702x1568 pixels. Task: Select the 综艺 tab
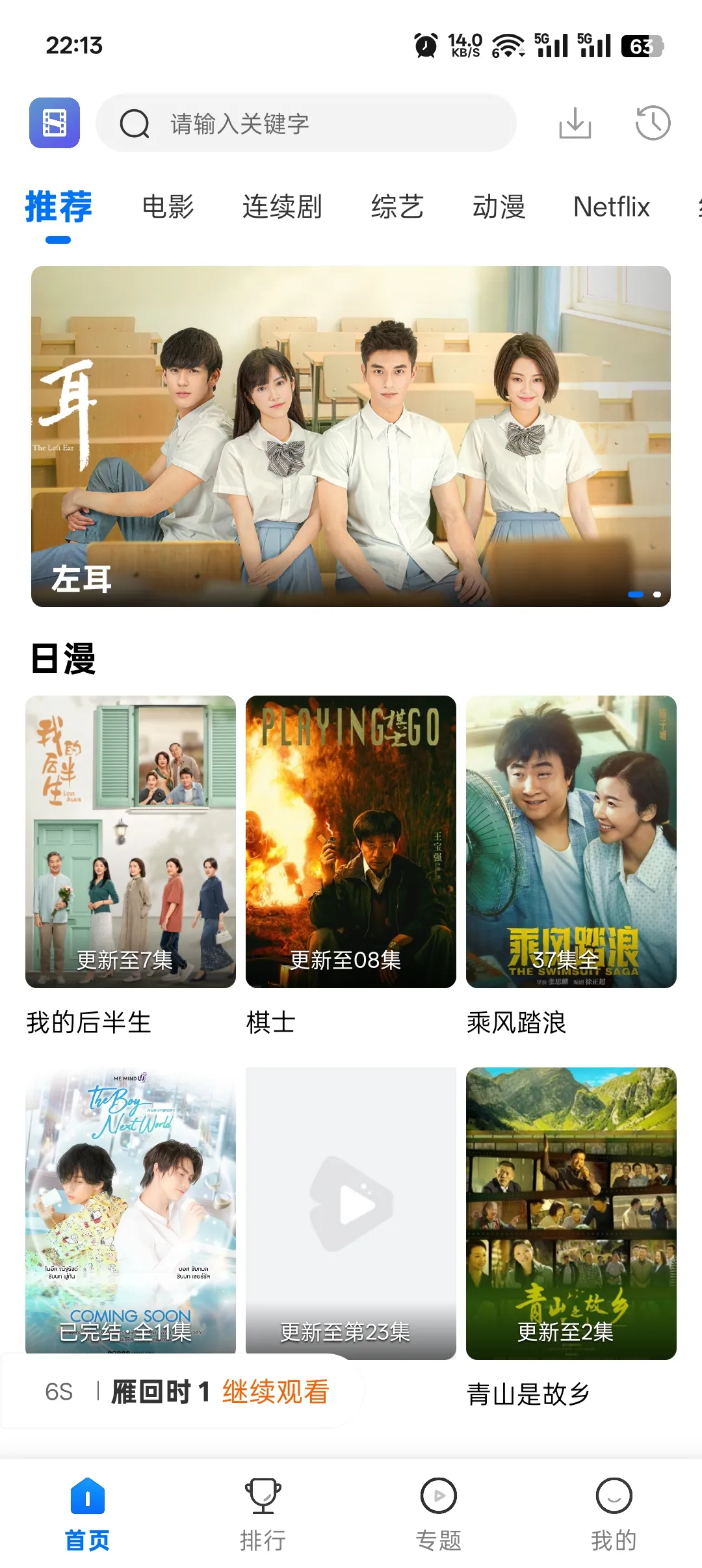[397, 207]
